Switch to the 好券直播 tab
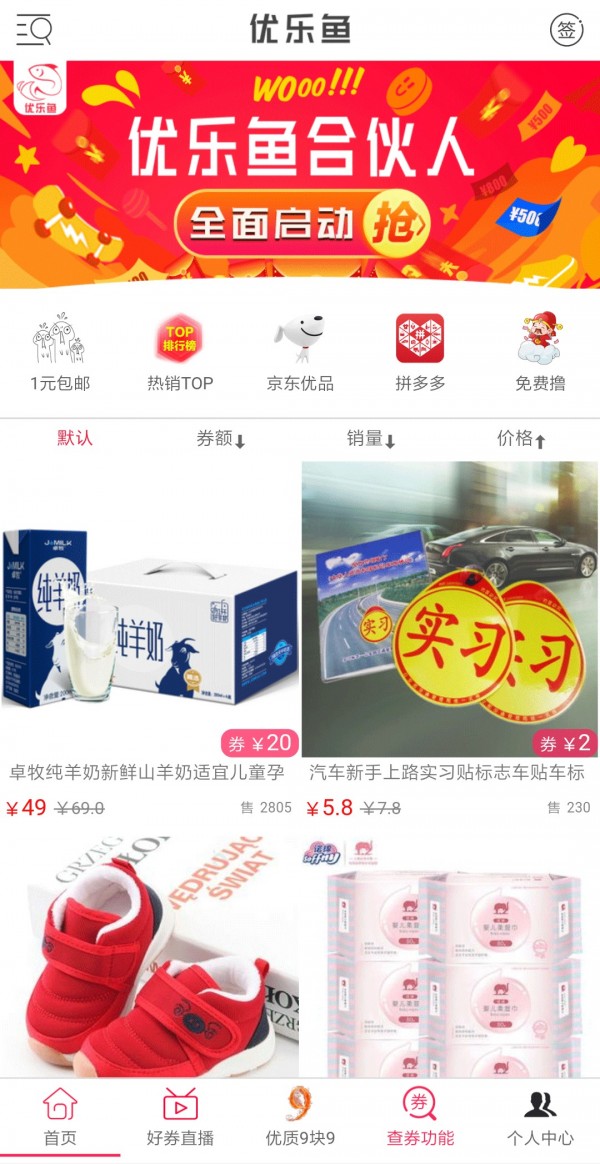This screenshot has width=600, height=1164. [x=180, y=1118]
